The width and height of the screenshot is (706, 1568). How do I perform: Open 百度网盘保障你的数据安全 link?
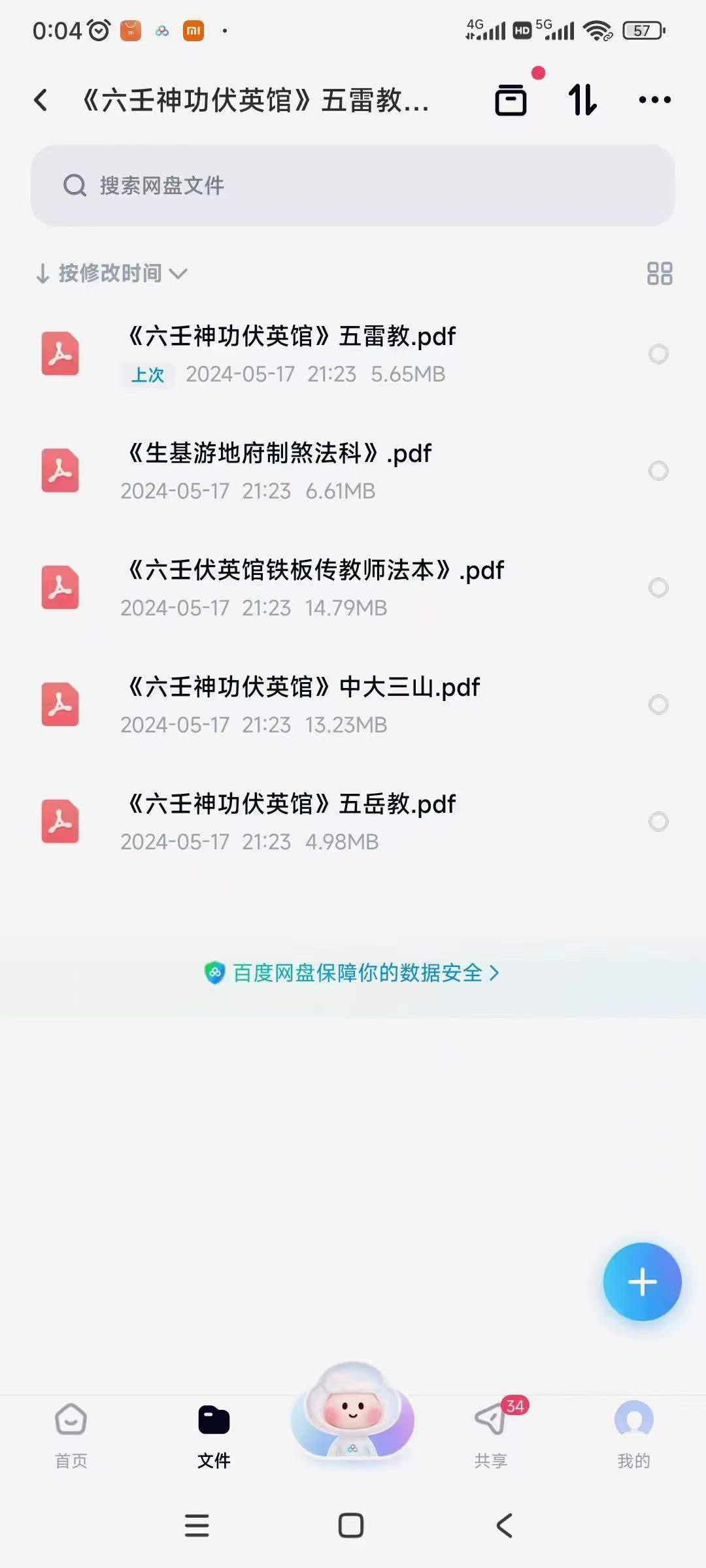tap(352, 973)
